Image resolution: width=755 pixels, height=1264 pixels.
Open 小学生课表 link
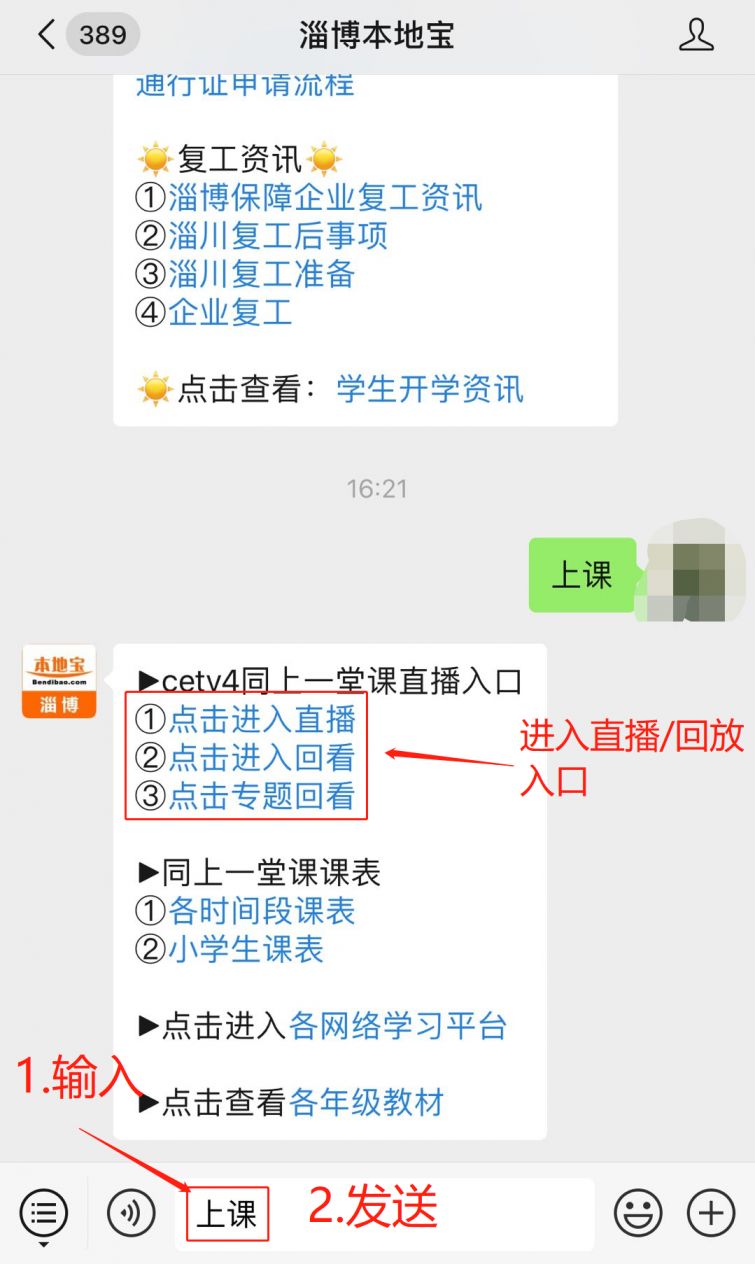click(246, 949)
